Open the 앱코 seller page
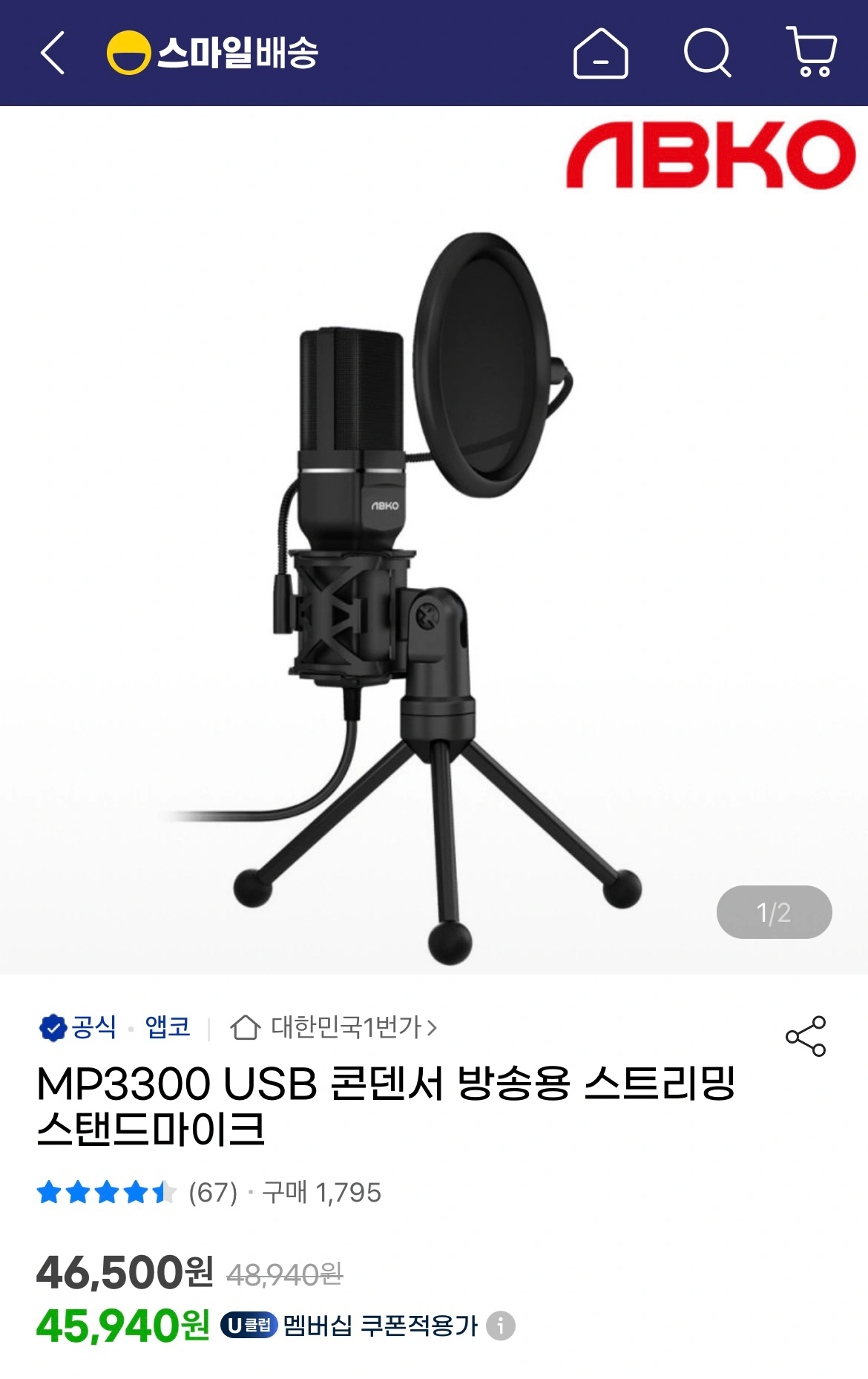 click(x=167, y=1028)
